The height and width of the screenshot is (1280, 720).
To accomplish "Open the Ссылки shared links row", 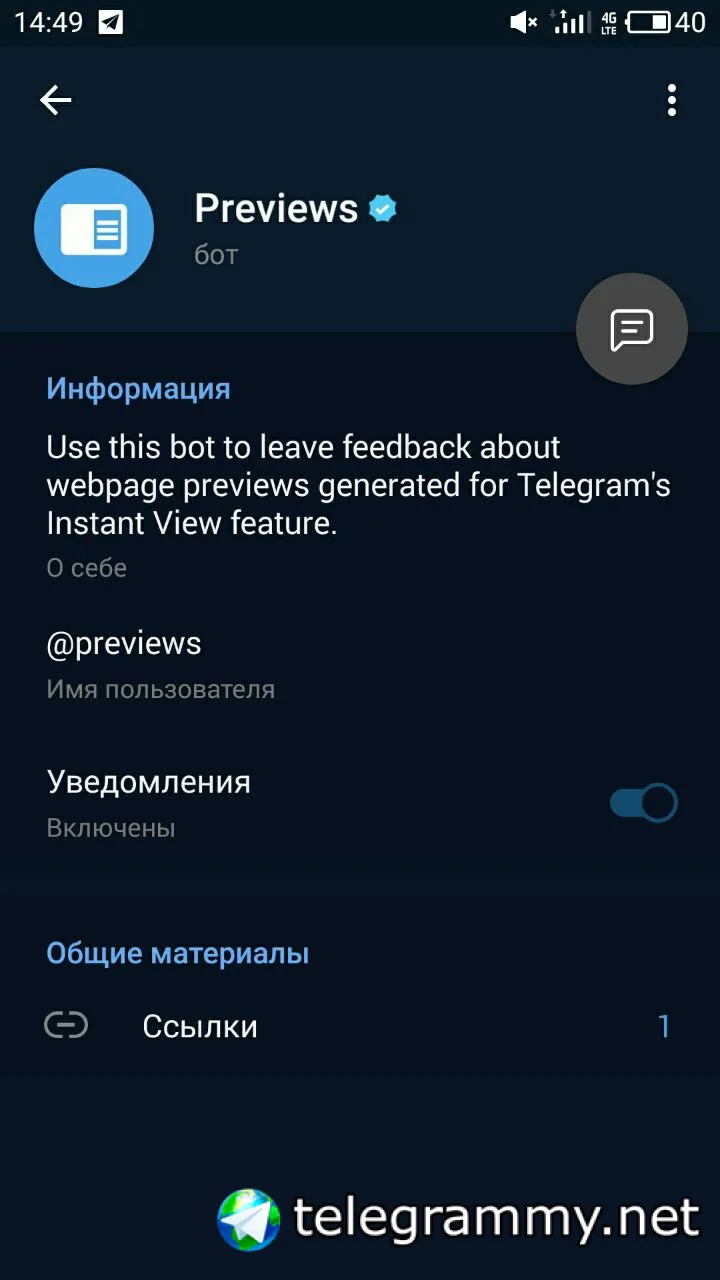I will point(200,1027).
